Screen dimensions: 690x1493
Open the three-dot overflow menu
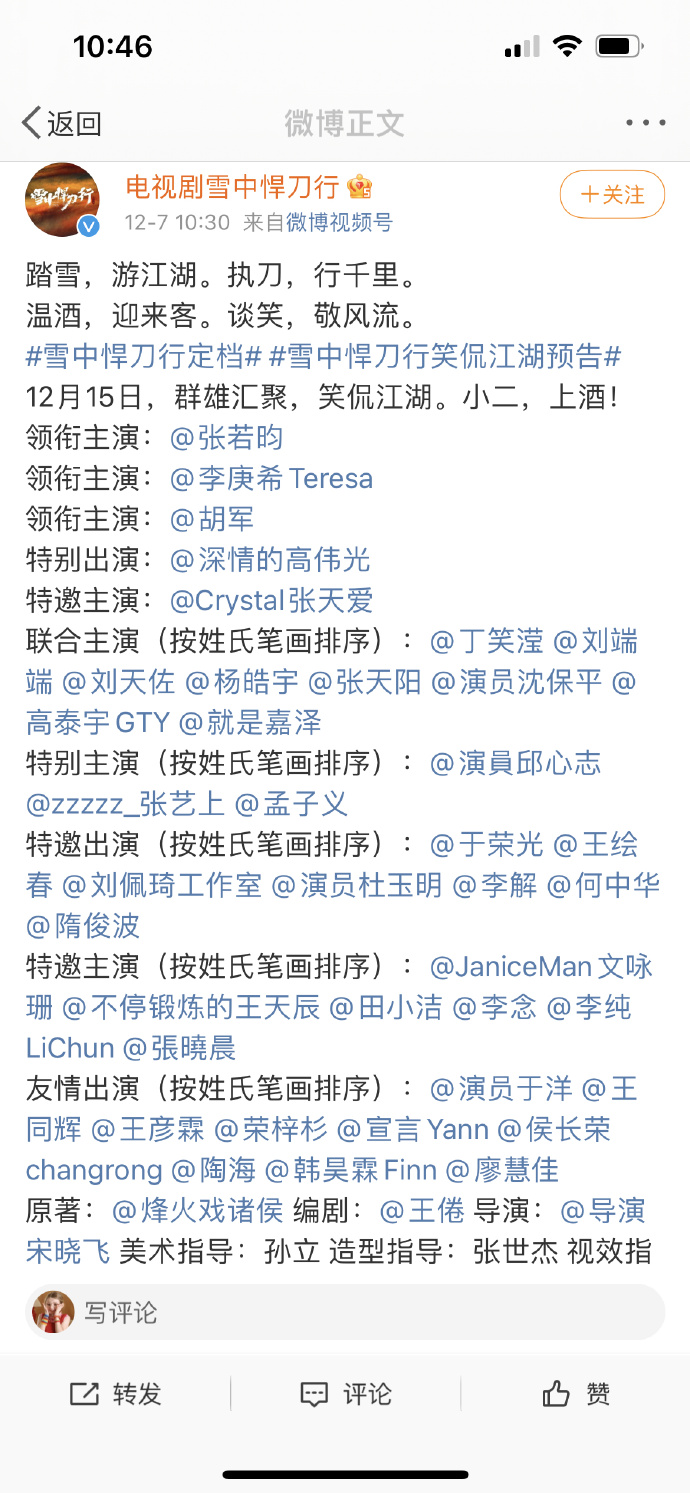click(x=645, y=123)
